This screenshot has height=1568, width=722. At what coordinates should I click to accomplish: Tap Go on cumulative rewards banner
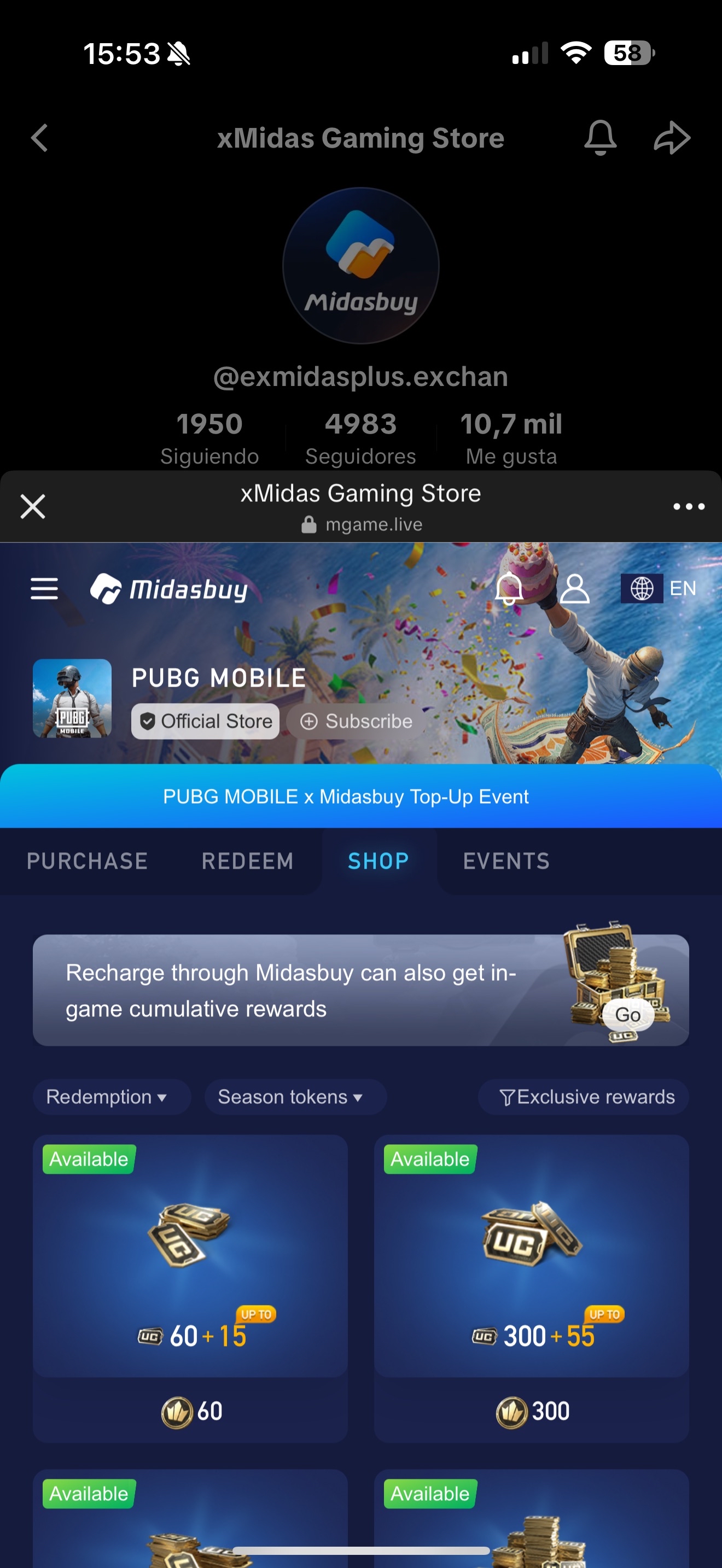tap(627, 1015)
